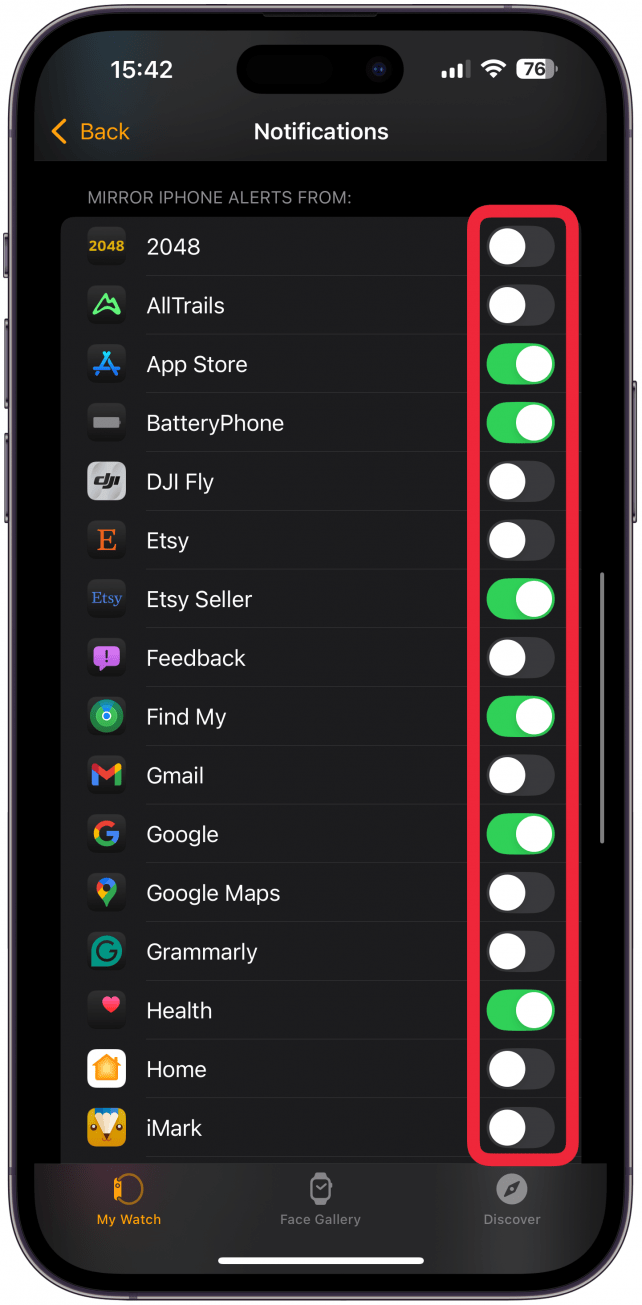Enable notification mirroring for 2048
The width and height of the screenshot is (642, 1305).
tap(520, 246)
